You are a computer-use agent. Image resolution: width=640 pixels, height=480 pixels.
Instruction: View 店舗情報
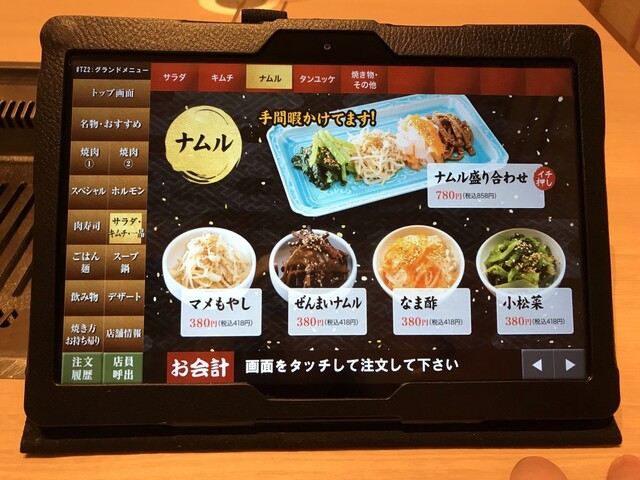[x=127, y=332]
